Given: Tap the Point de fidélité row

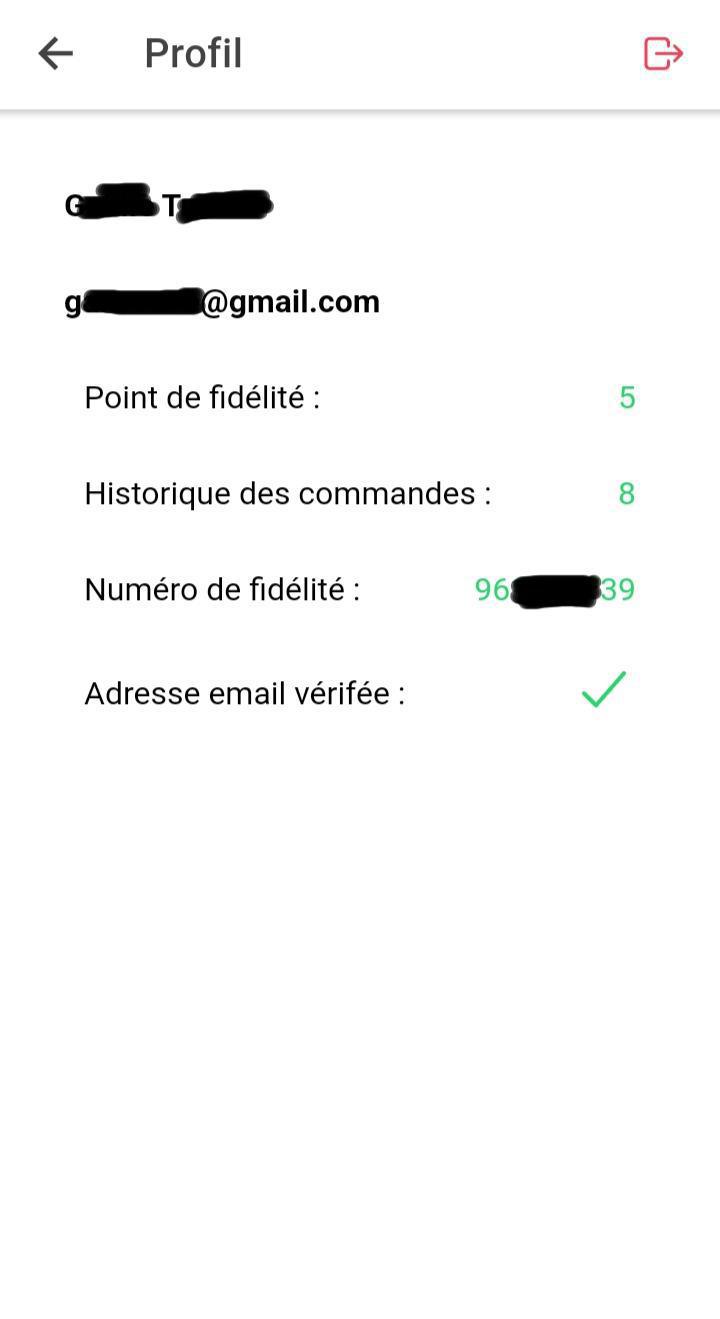Looking at the screenshot, I should pos(202,397).
